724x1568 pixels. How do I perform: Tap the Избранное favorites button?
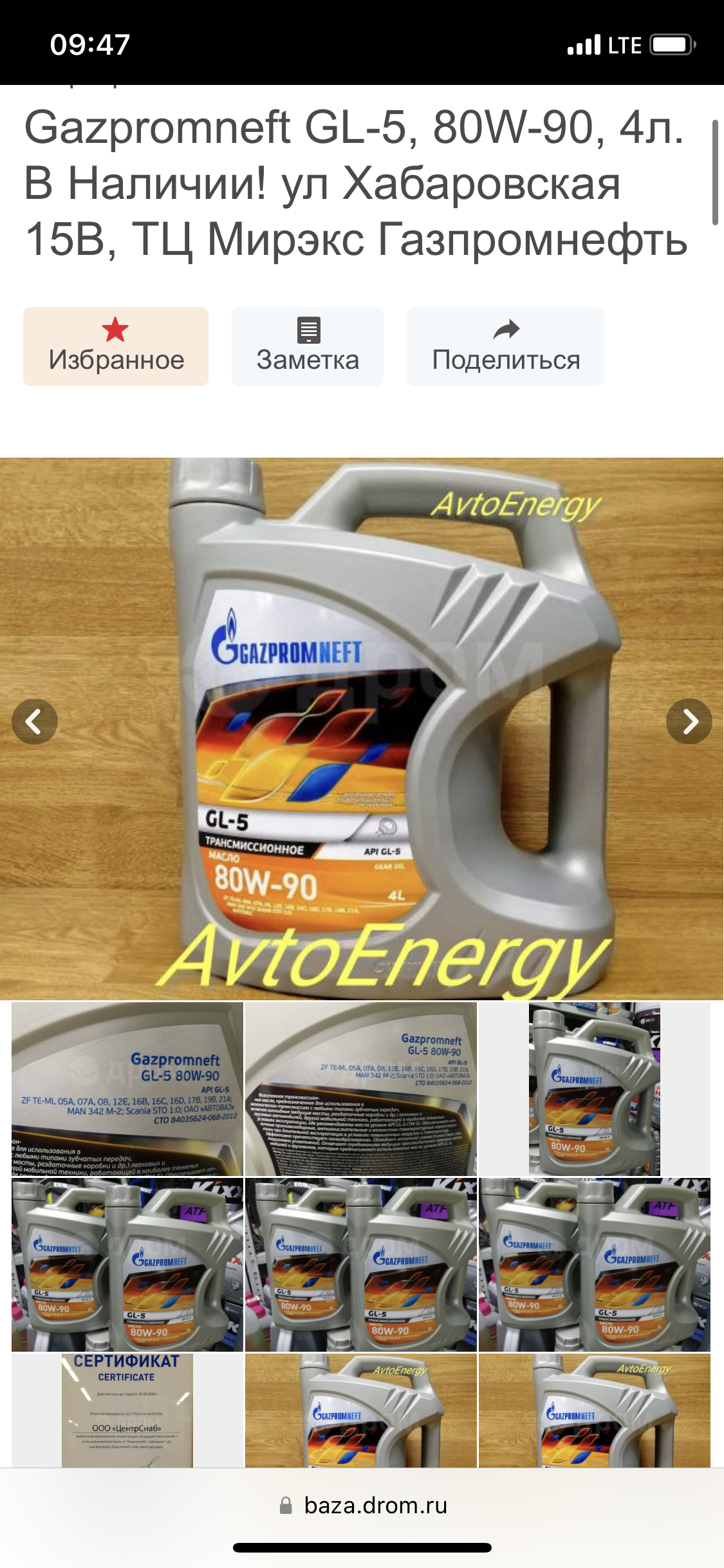(x=116, y=347)
